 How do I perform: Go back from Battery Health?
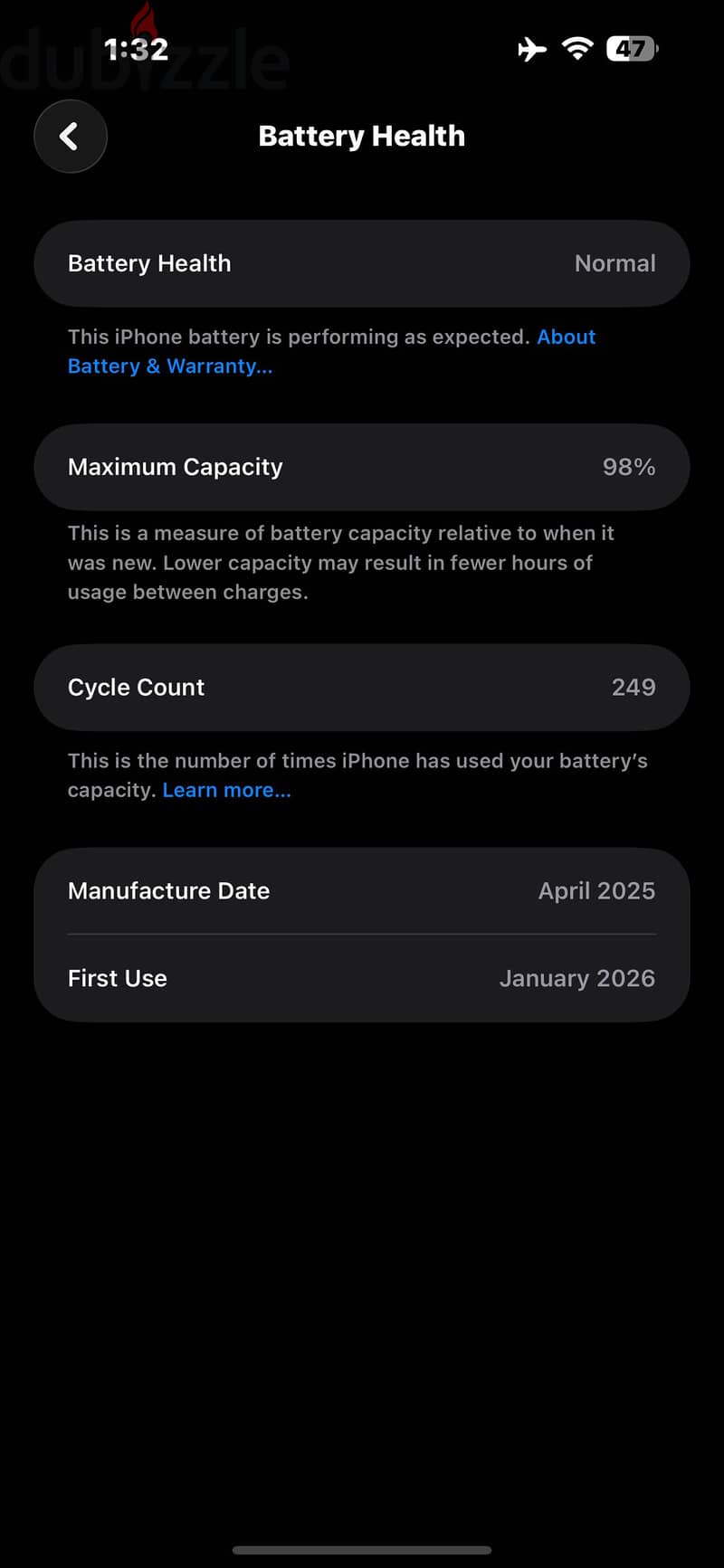click(71, 137)
